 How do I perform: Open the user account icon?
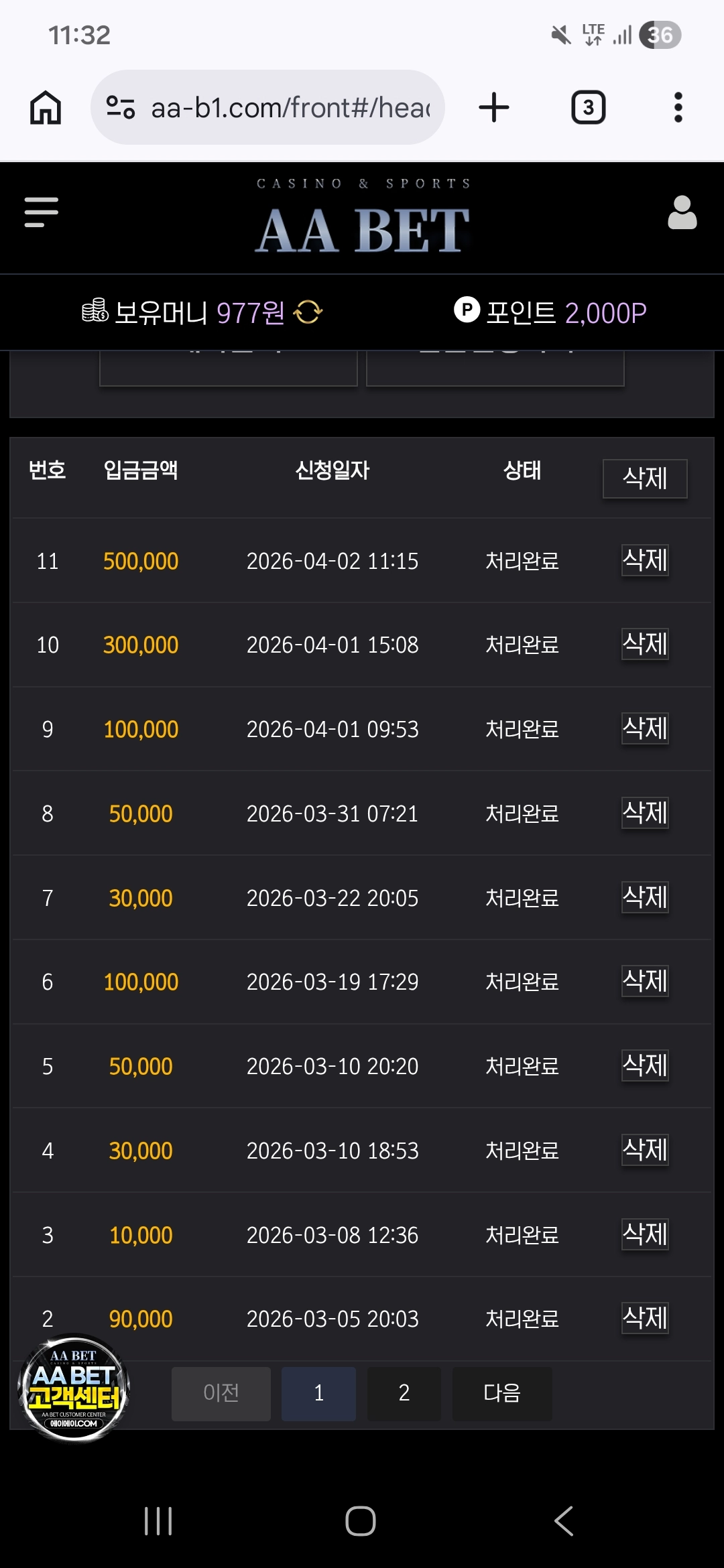tap(681, 213)
